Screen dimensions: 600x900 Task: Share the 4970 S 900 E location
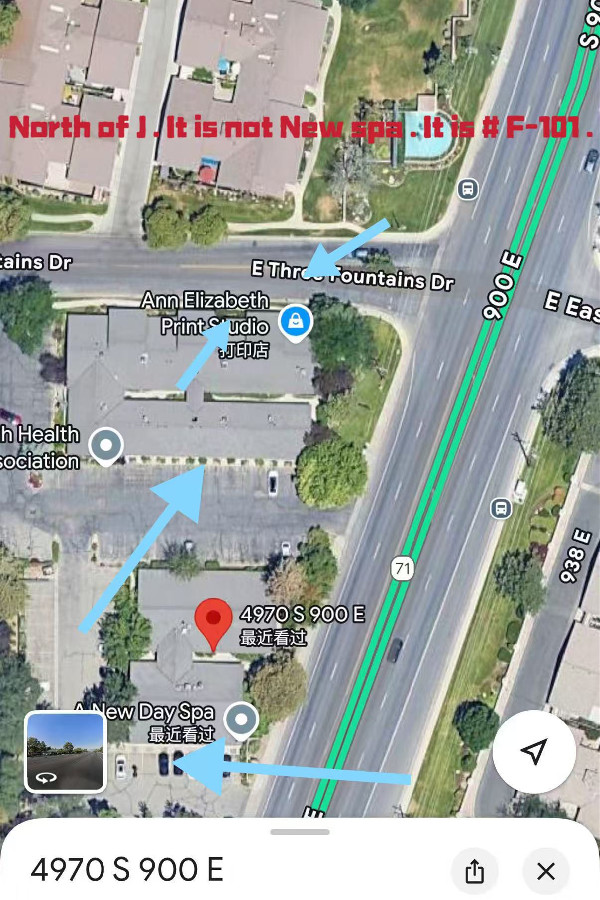(x=475, y=871)
